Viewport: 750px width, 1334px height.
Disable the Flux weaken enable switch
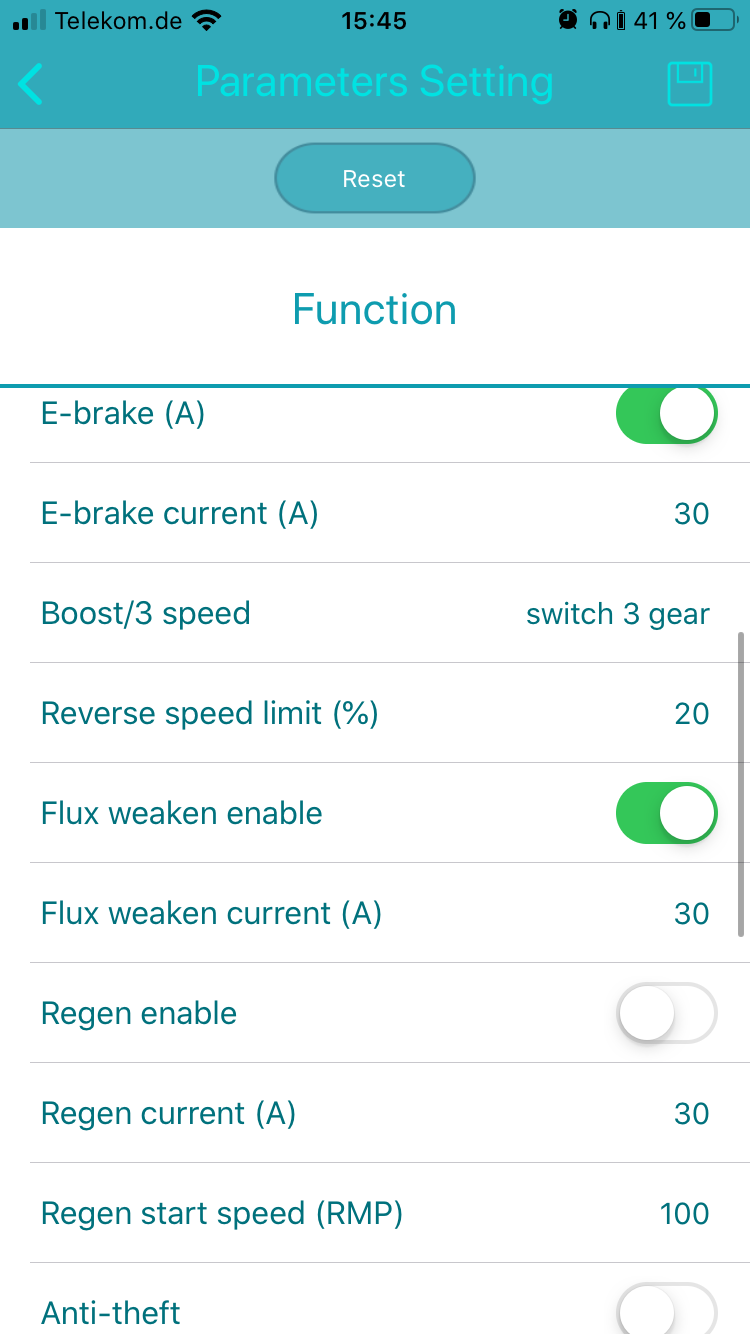(x=666, y=813)
